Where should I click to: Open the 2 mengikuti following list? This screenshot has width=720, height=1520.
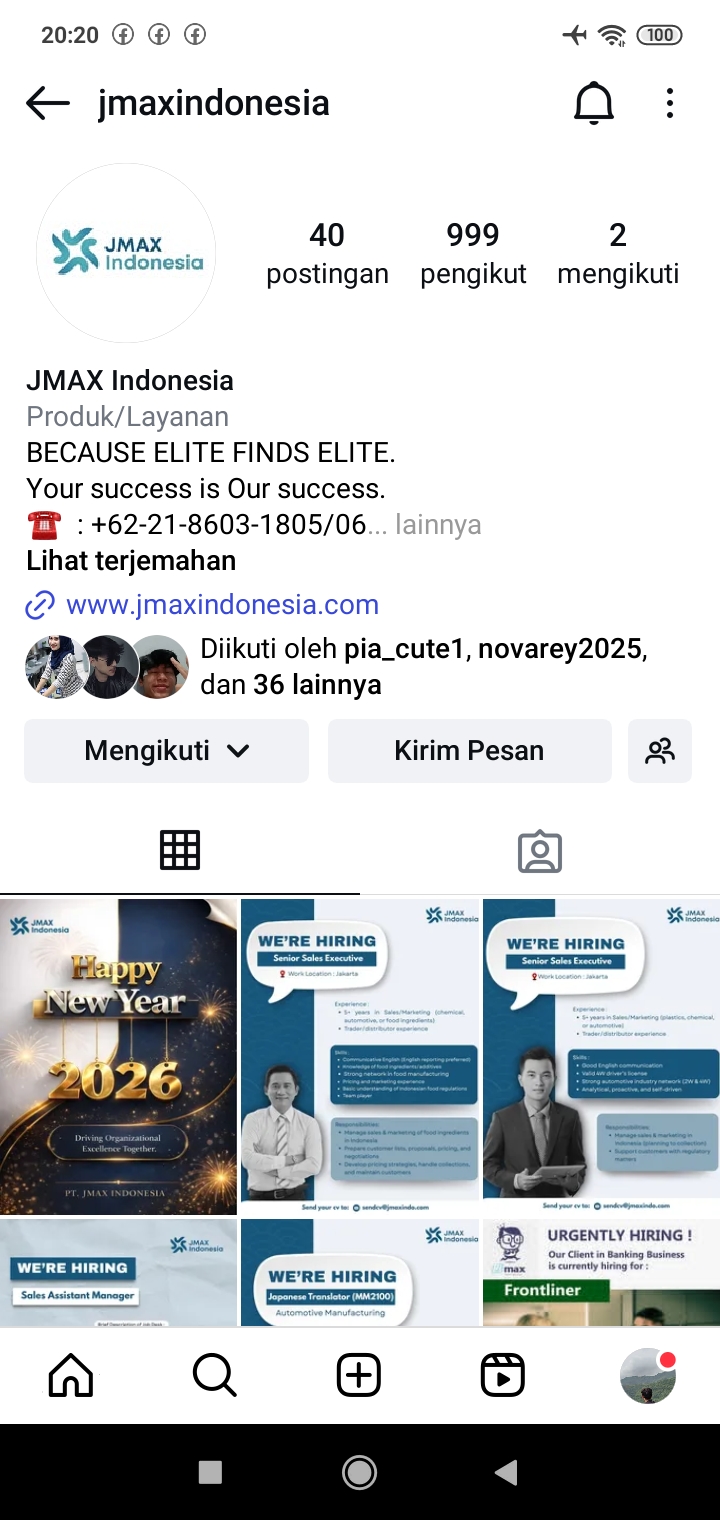pyautogui.click(x=618, y=253)
